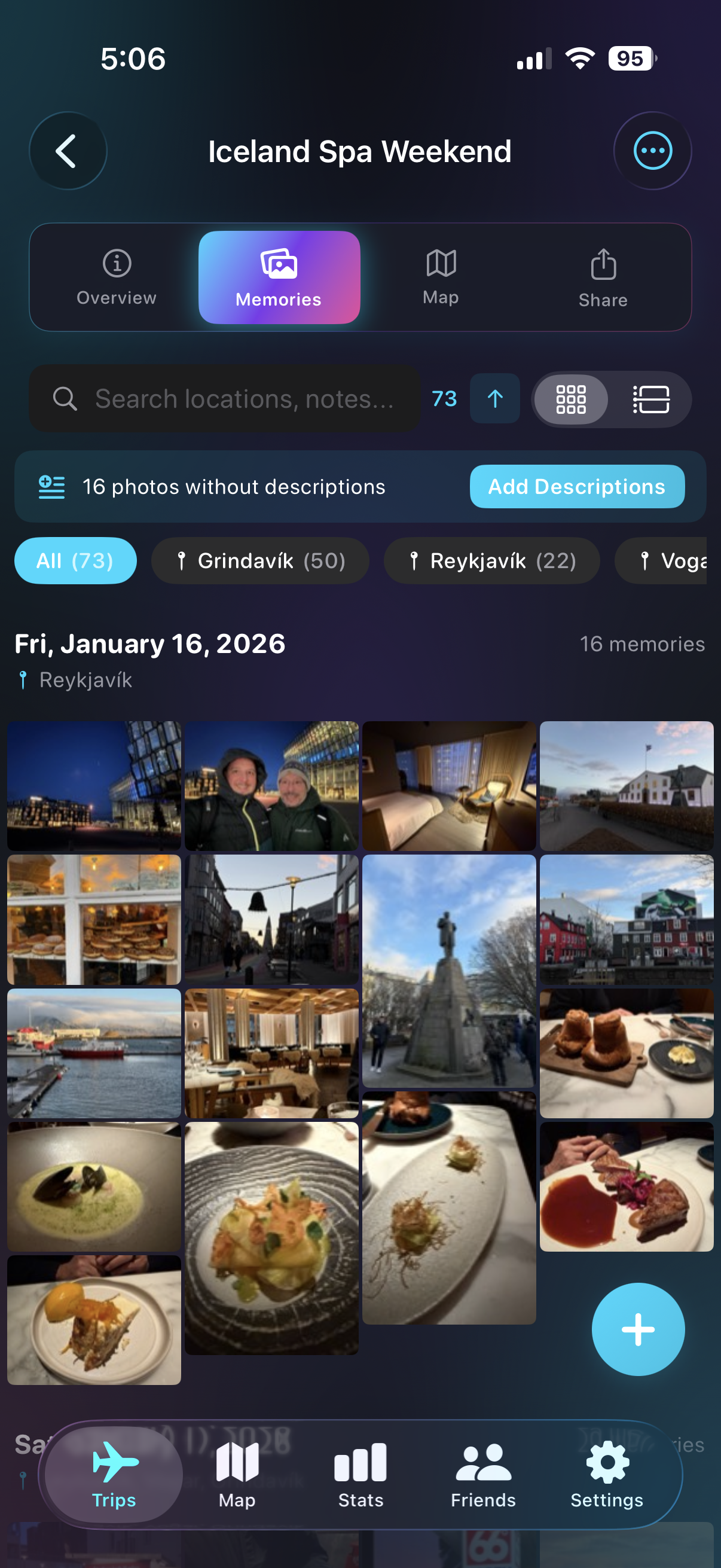Screen dimensions: 721x1568
Task: Open the trip's Map tab at top
Action: coord(441,277)
